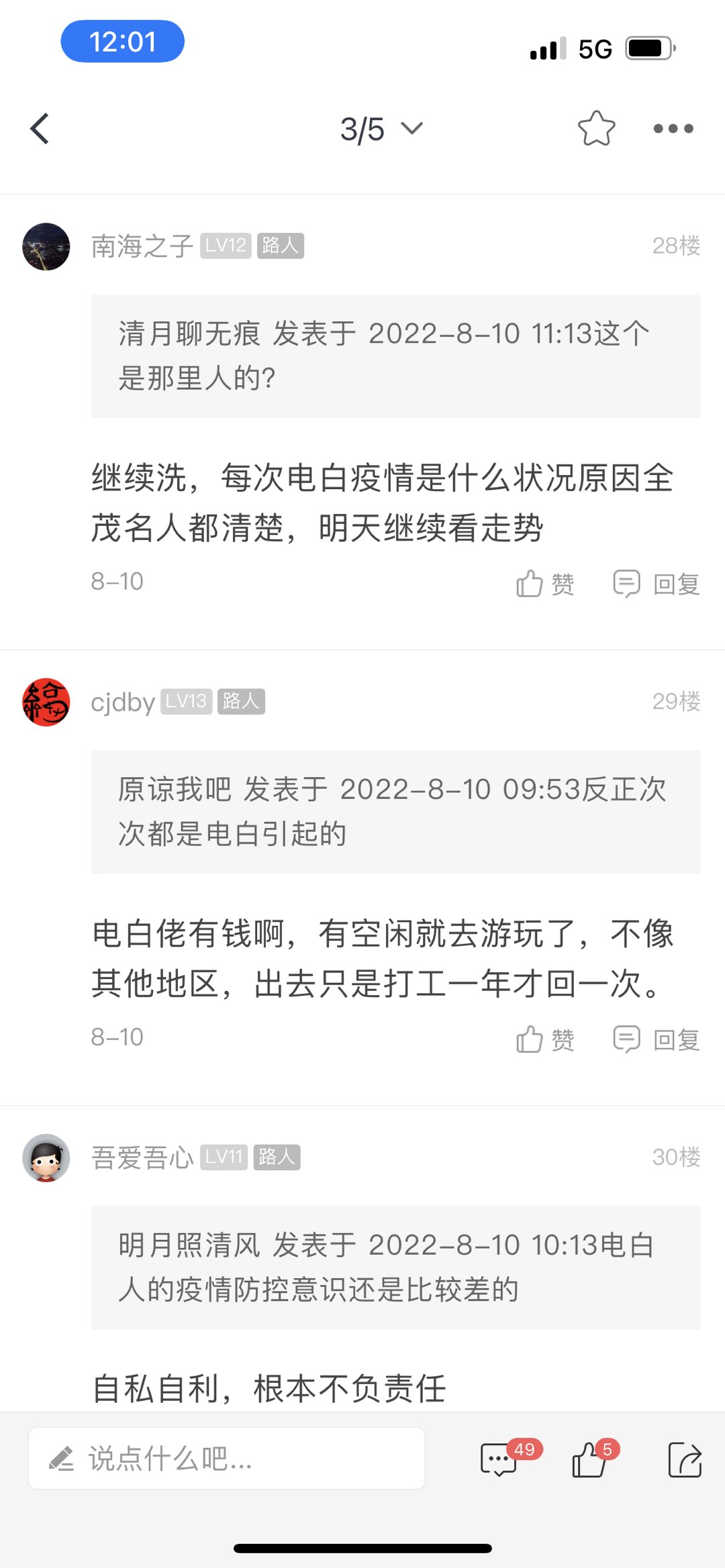Go back using the top-left arrow
725x1568 pixels.
tap(40, 128)
